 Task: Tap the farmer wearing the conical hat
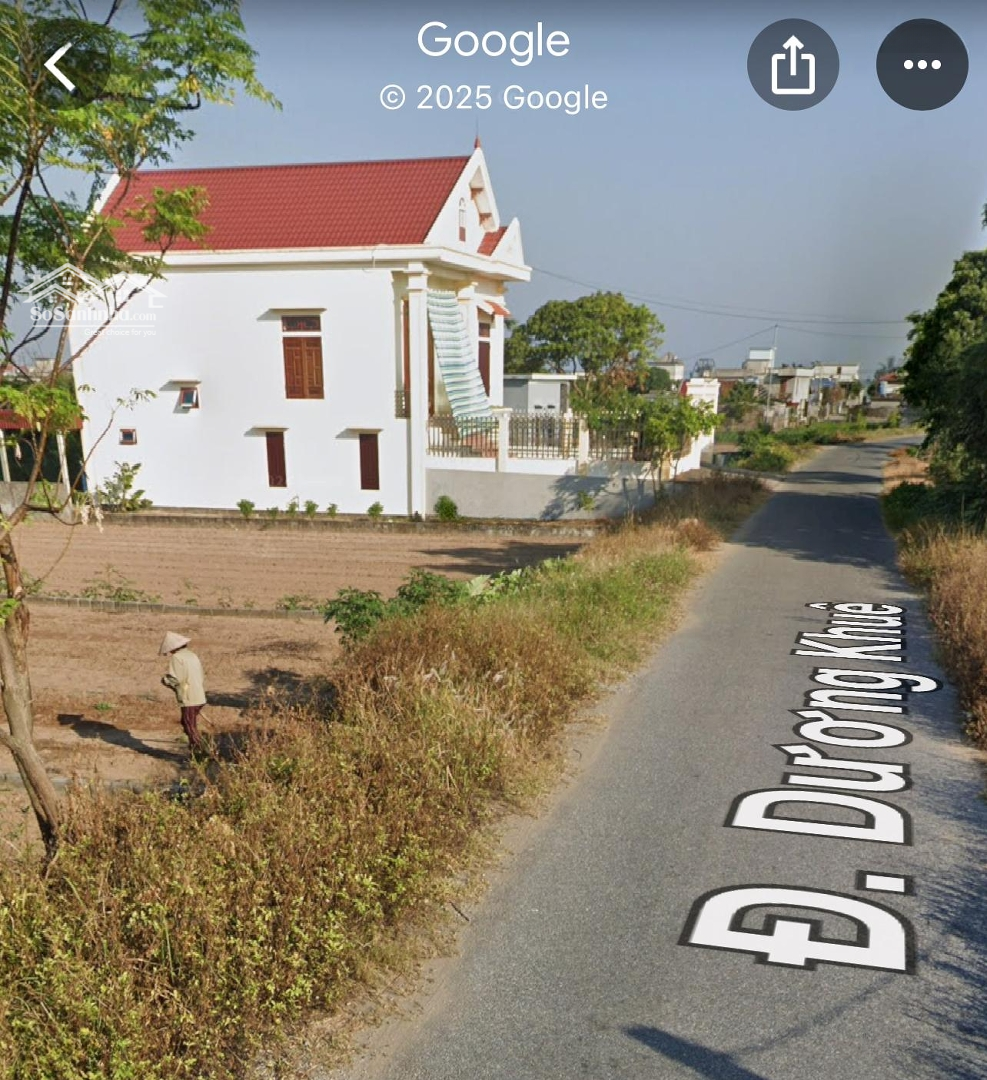coord(180,680)
